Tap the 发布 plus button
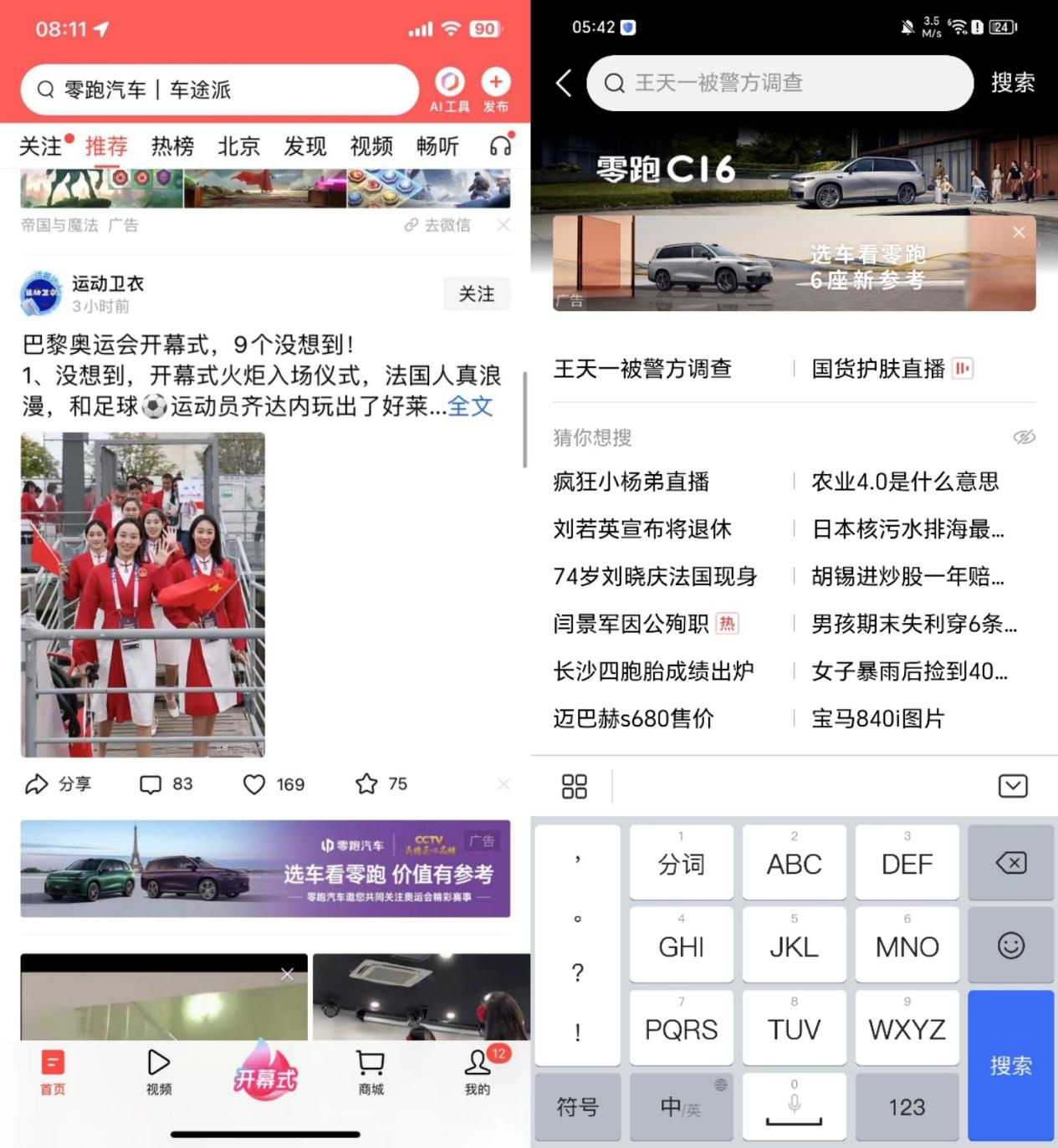Image resolution: width=1058 pixels, height=1148 pixels. (496, 88)
